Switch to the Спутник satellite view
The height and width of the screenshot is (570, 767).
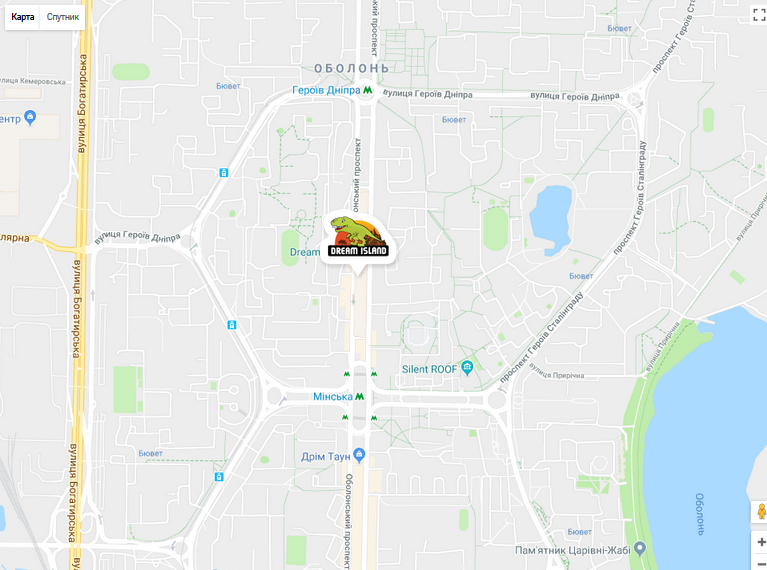point(63,17)
